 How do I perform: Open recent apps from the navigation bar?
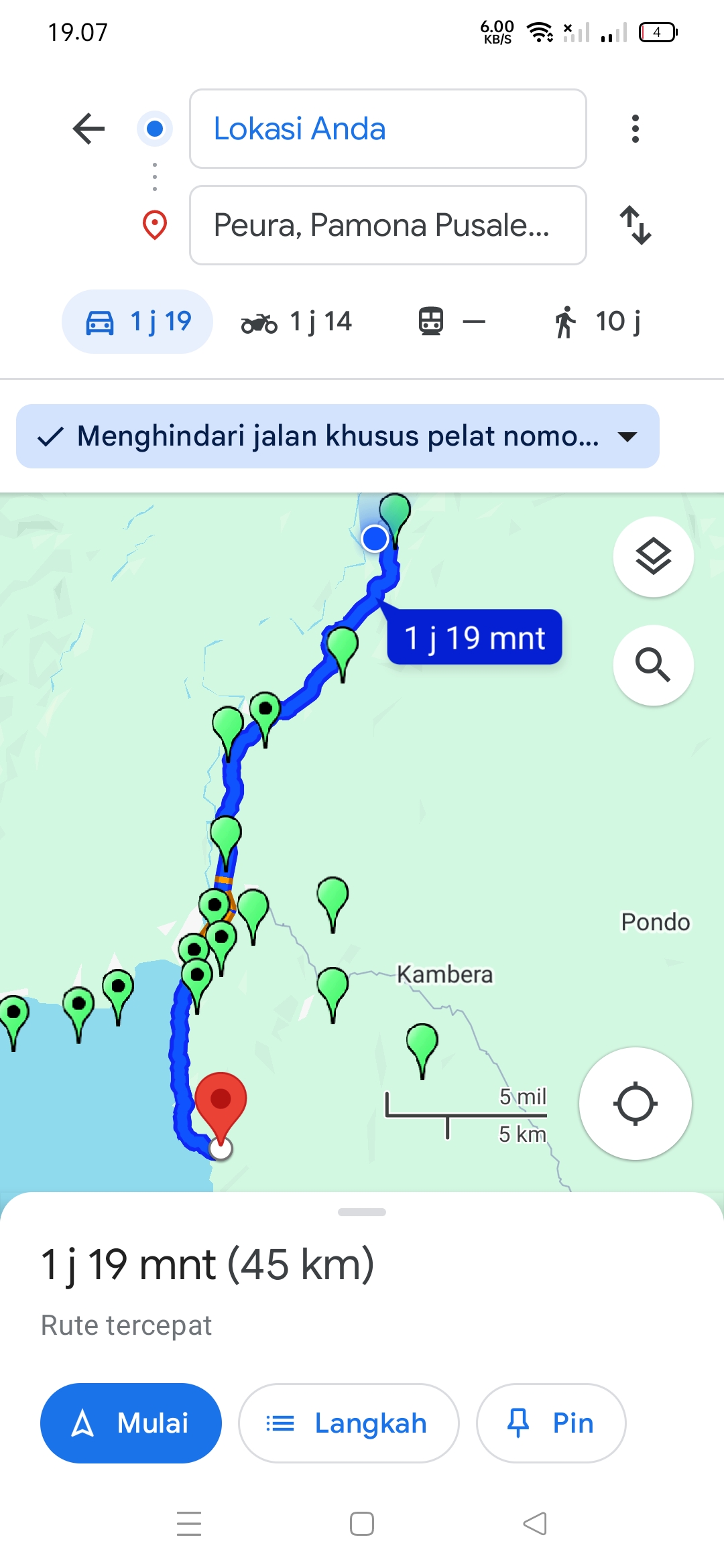pos(189,1524)
